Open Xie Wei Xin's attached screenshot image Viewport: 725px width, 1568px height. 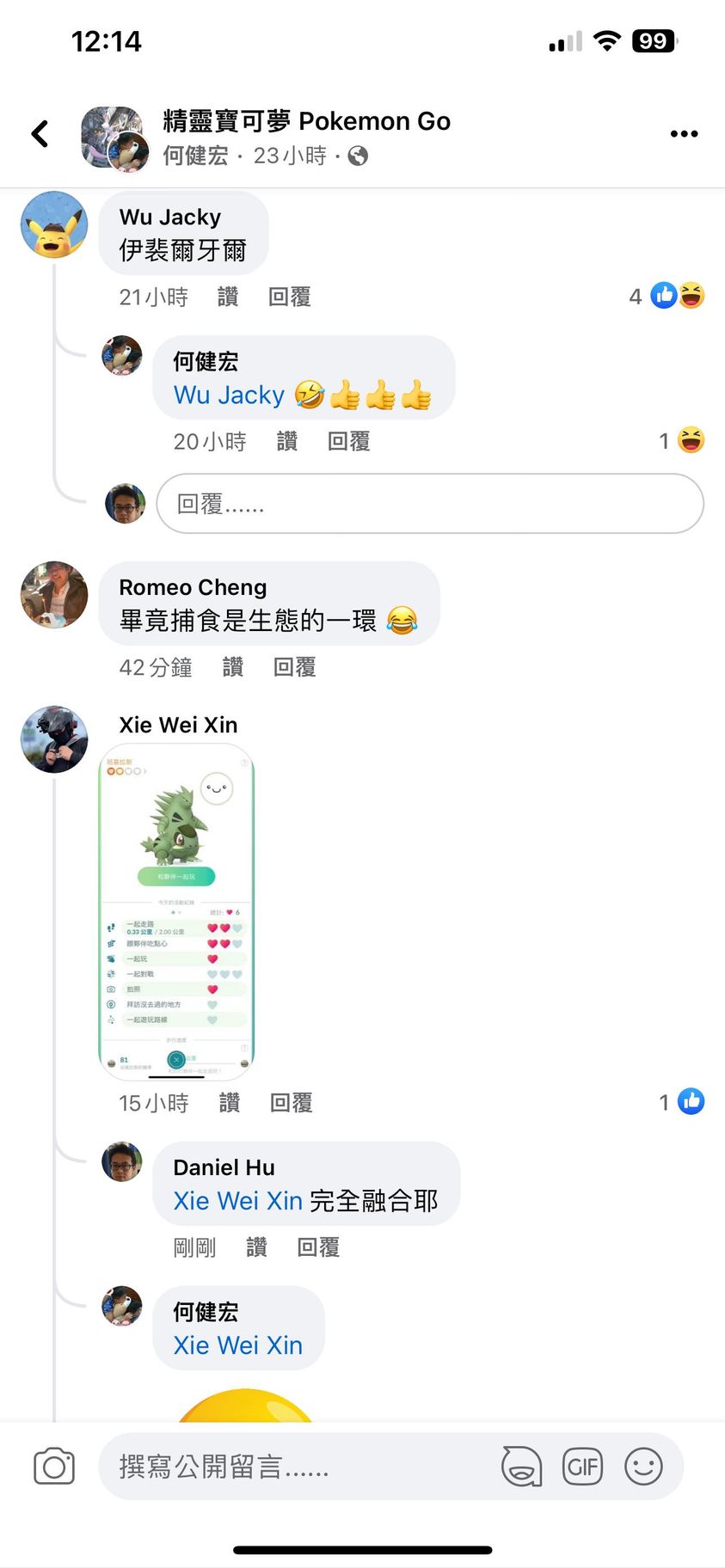[177, 911]
